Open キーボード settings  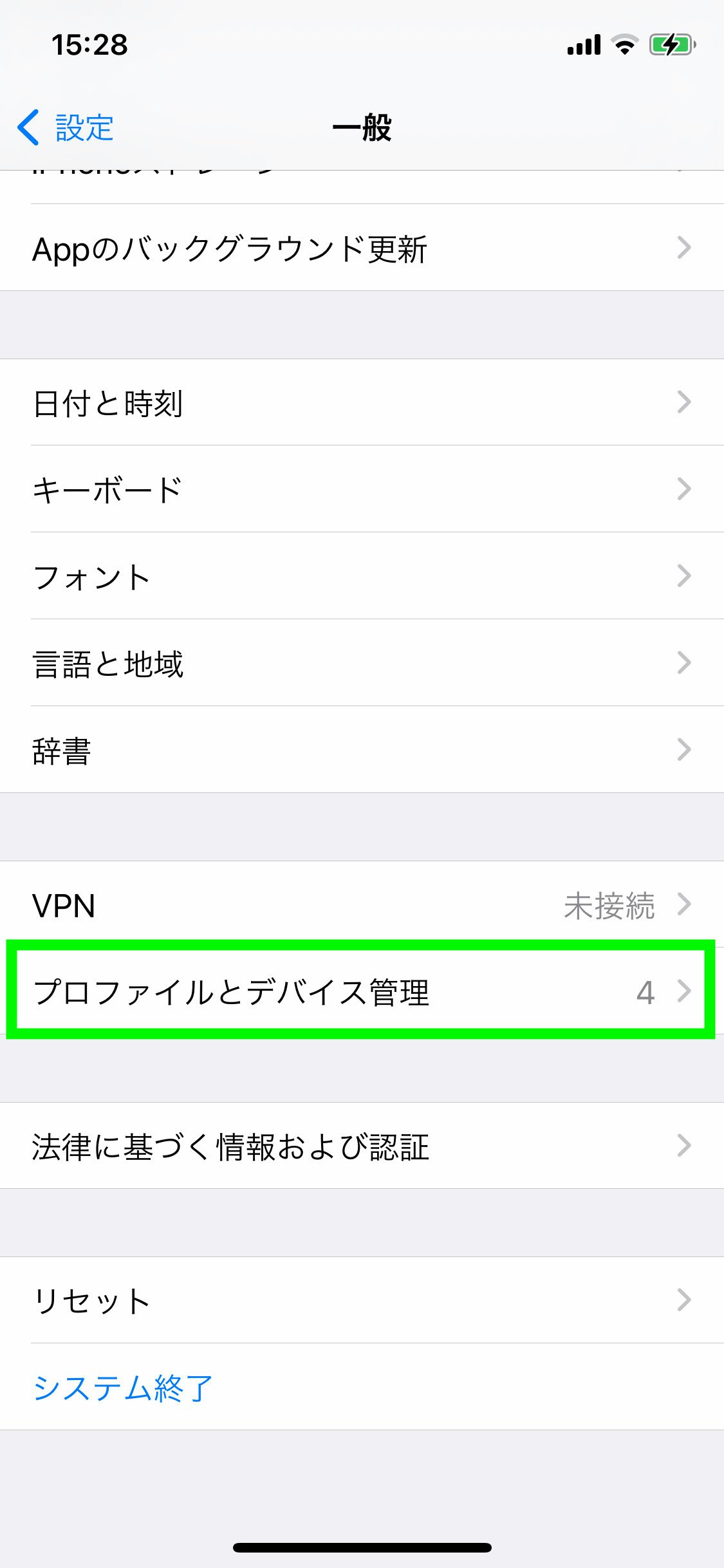coord(360,489)
